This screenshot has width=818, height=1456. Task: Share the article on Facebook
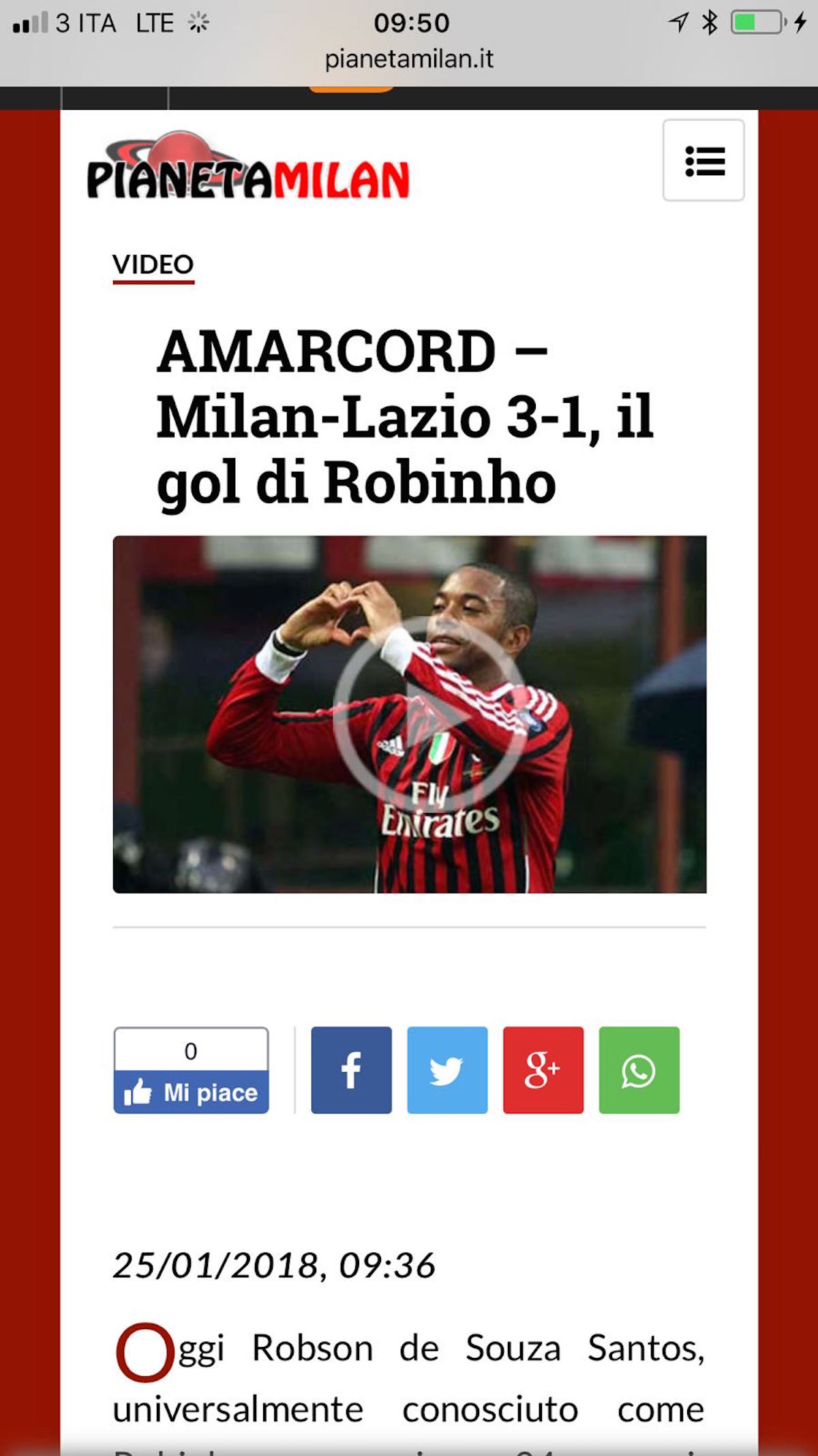click(x=351, y=1070)
